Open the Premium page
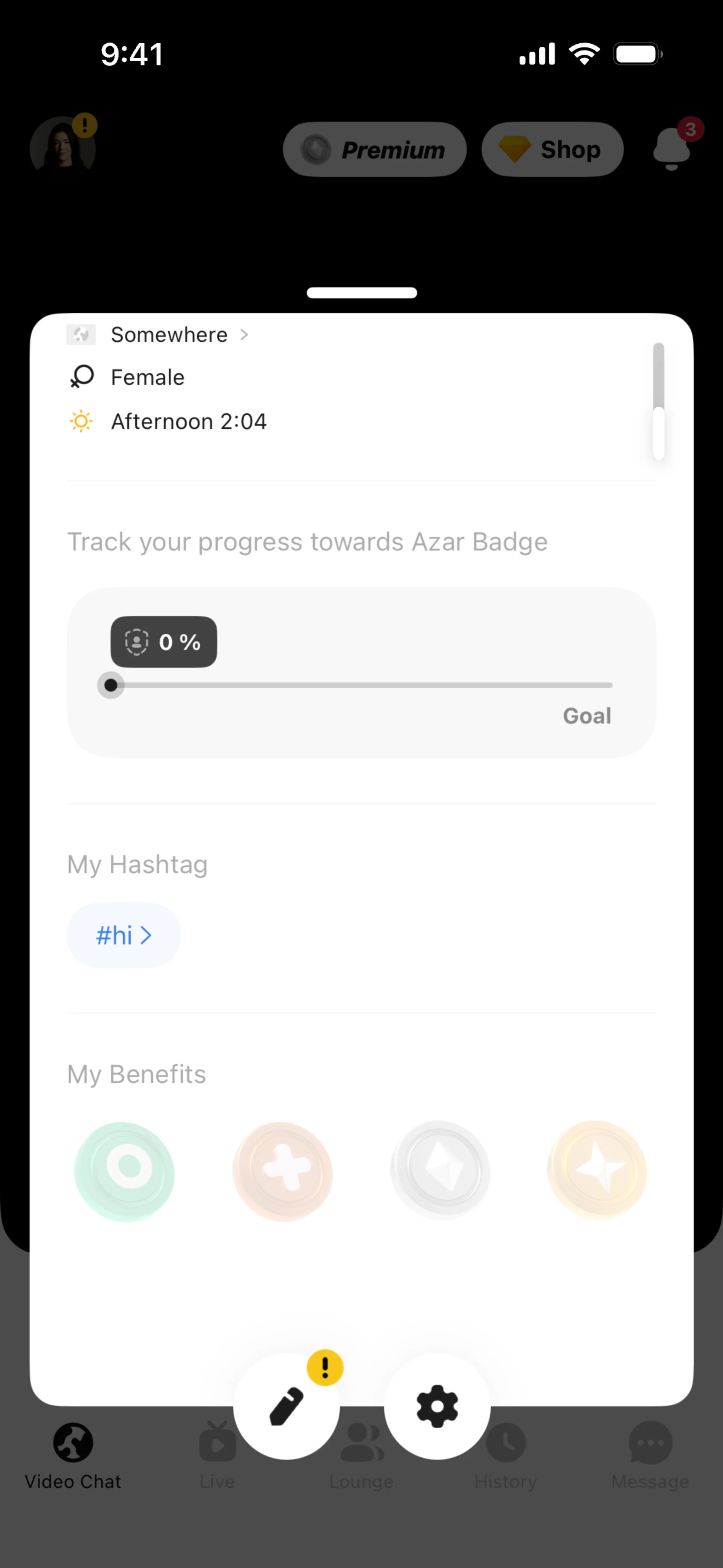This screenshot has width=723, height=1568. coord(374,150)
